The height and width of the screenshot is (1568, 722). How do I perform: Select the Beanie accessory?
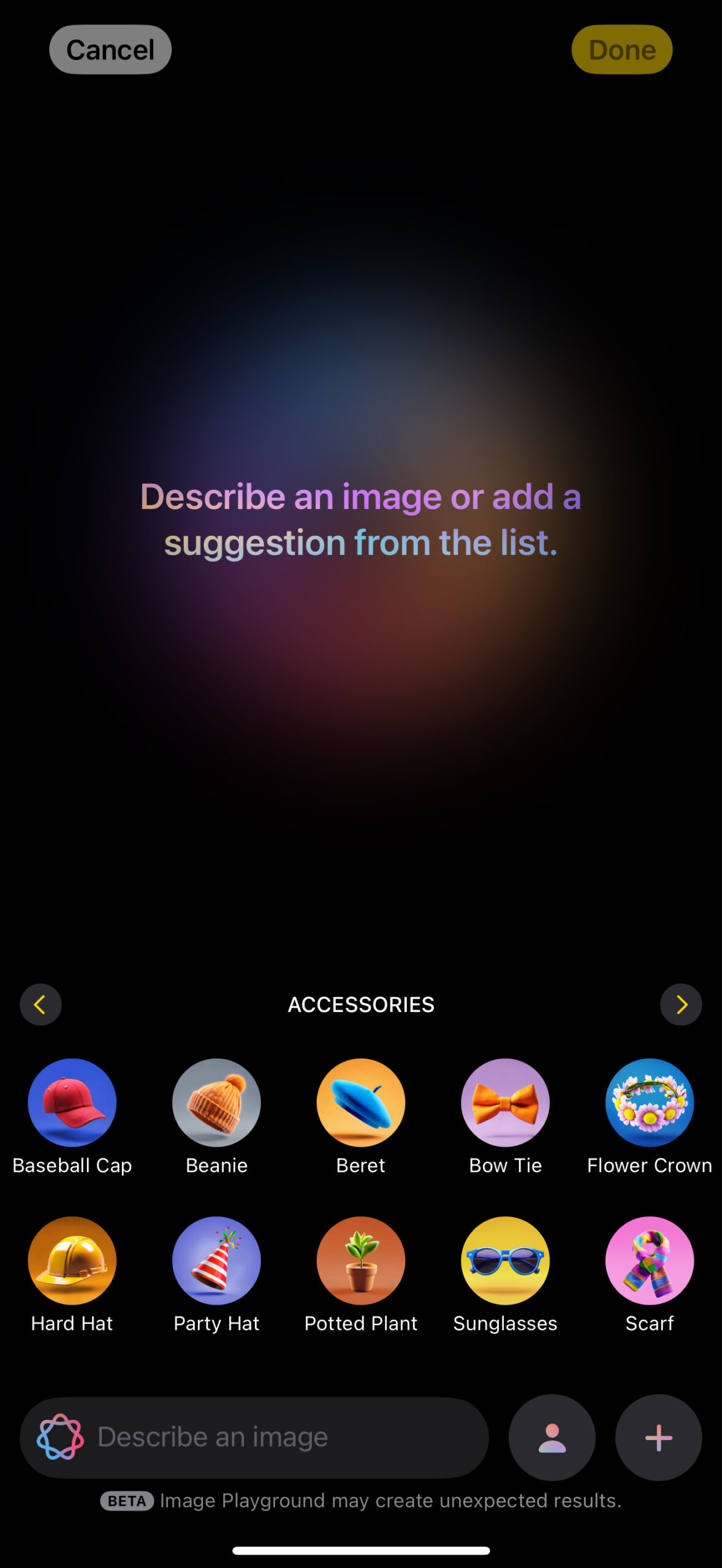[216, 1102]
